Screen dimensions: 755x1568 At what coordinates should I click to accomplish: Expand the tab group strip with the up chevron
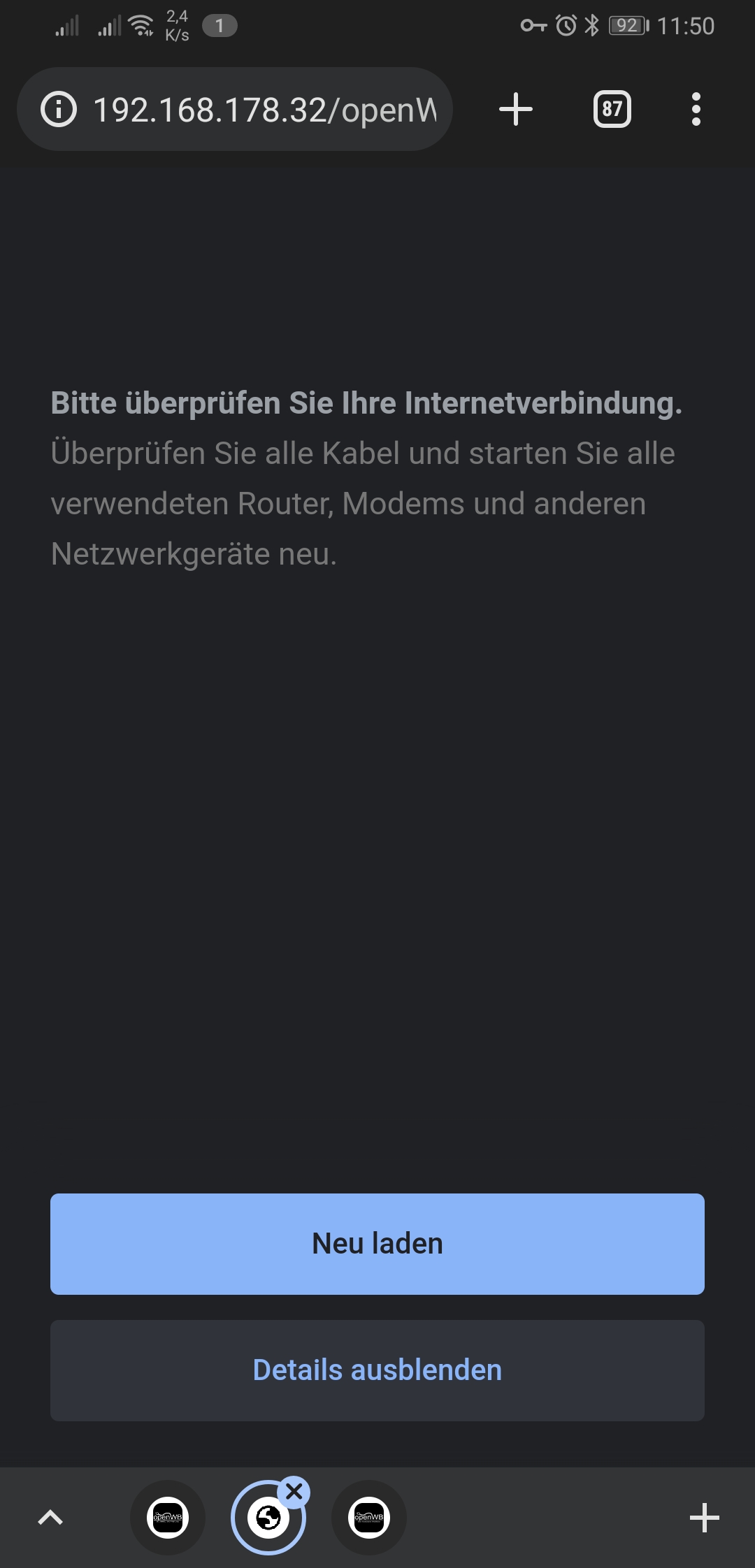[50, 1518]
